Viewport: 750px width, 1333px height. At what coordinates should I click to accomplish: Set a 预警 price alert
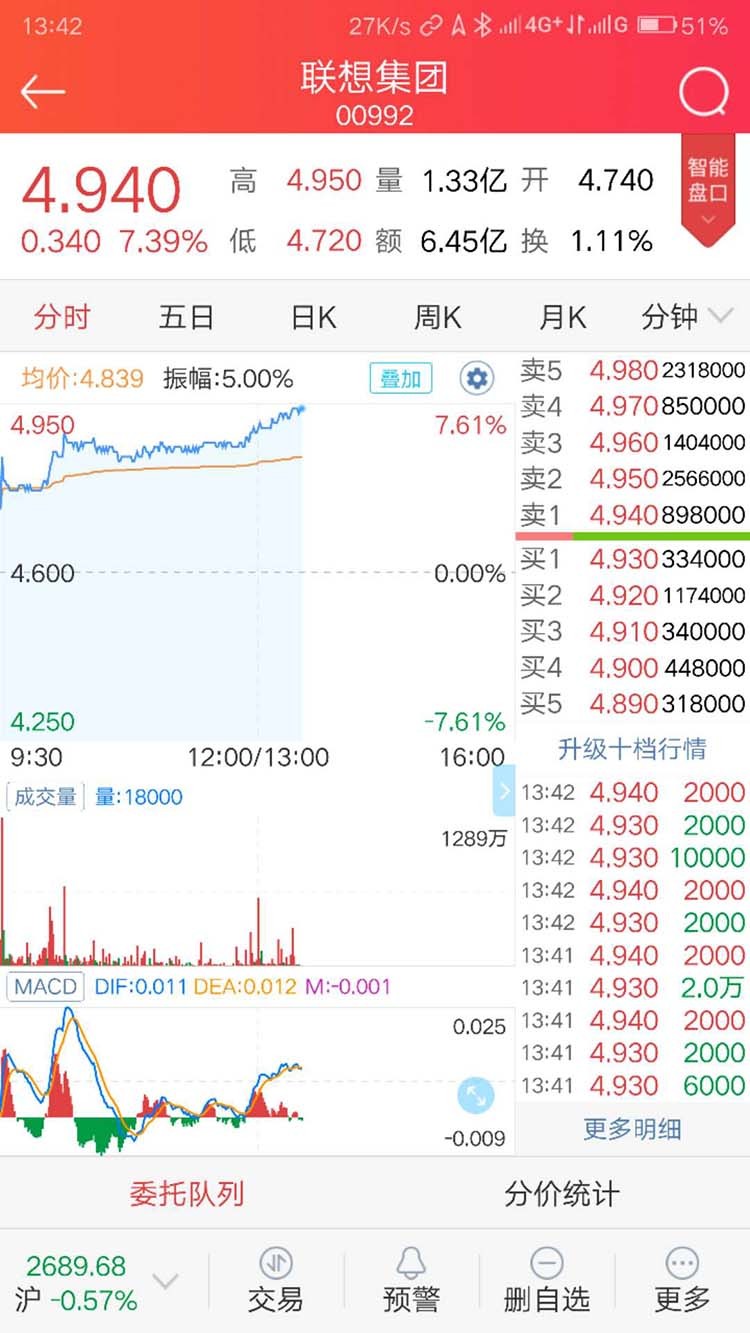(411, 1280)
